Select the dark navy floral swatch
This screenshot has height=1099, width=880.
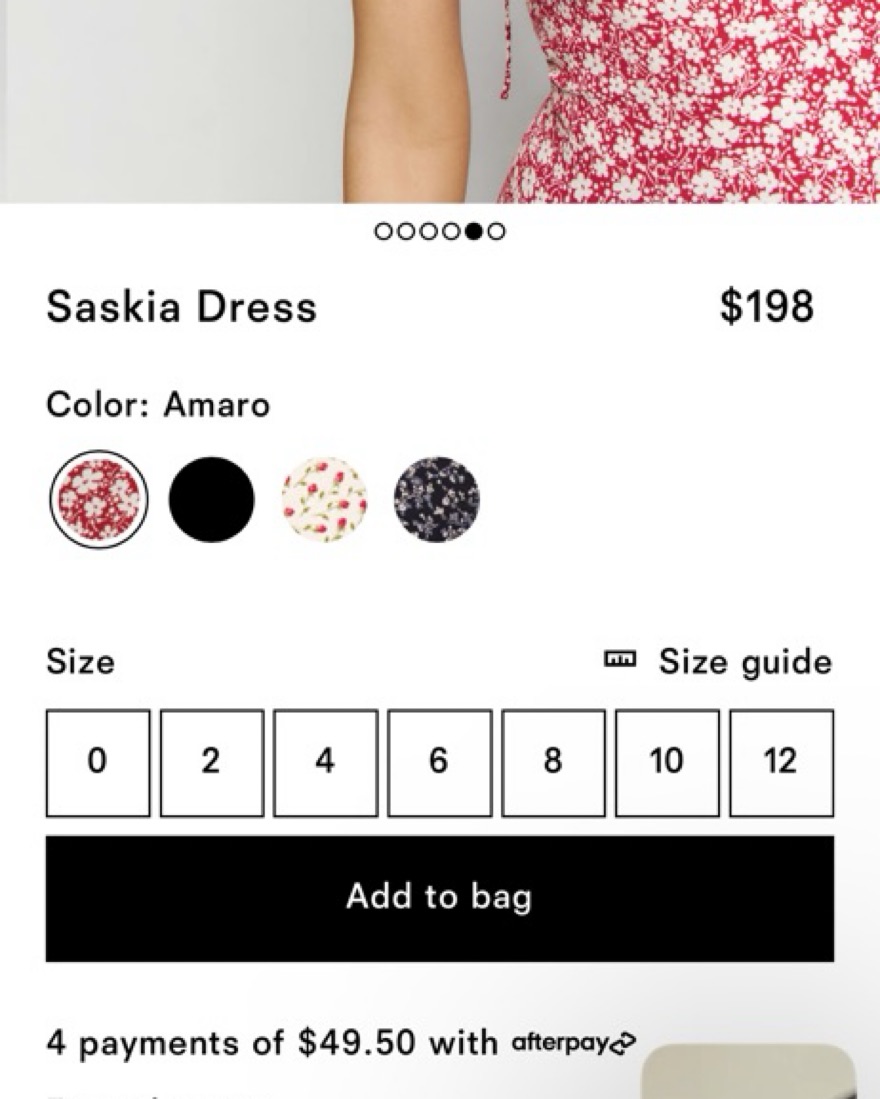pos(437,499)
